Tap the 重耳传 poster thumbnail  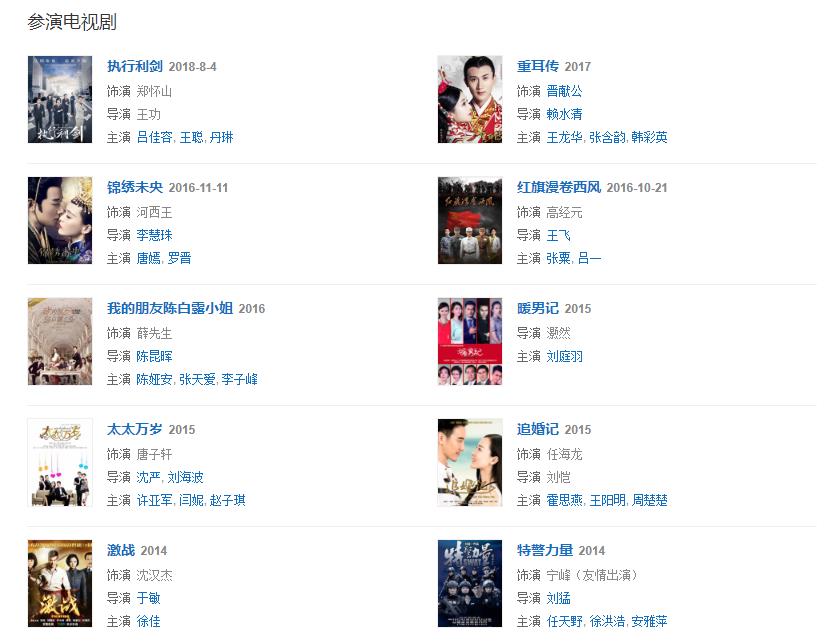coord(470,100)
